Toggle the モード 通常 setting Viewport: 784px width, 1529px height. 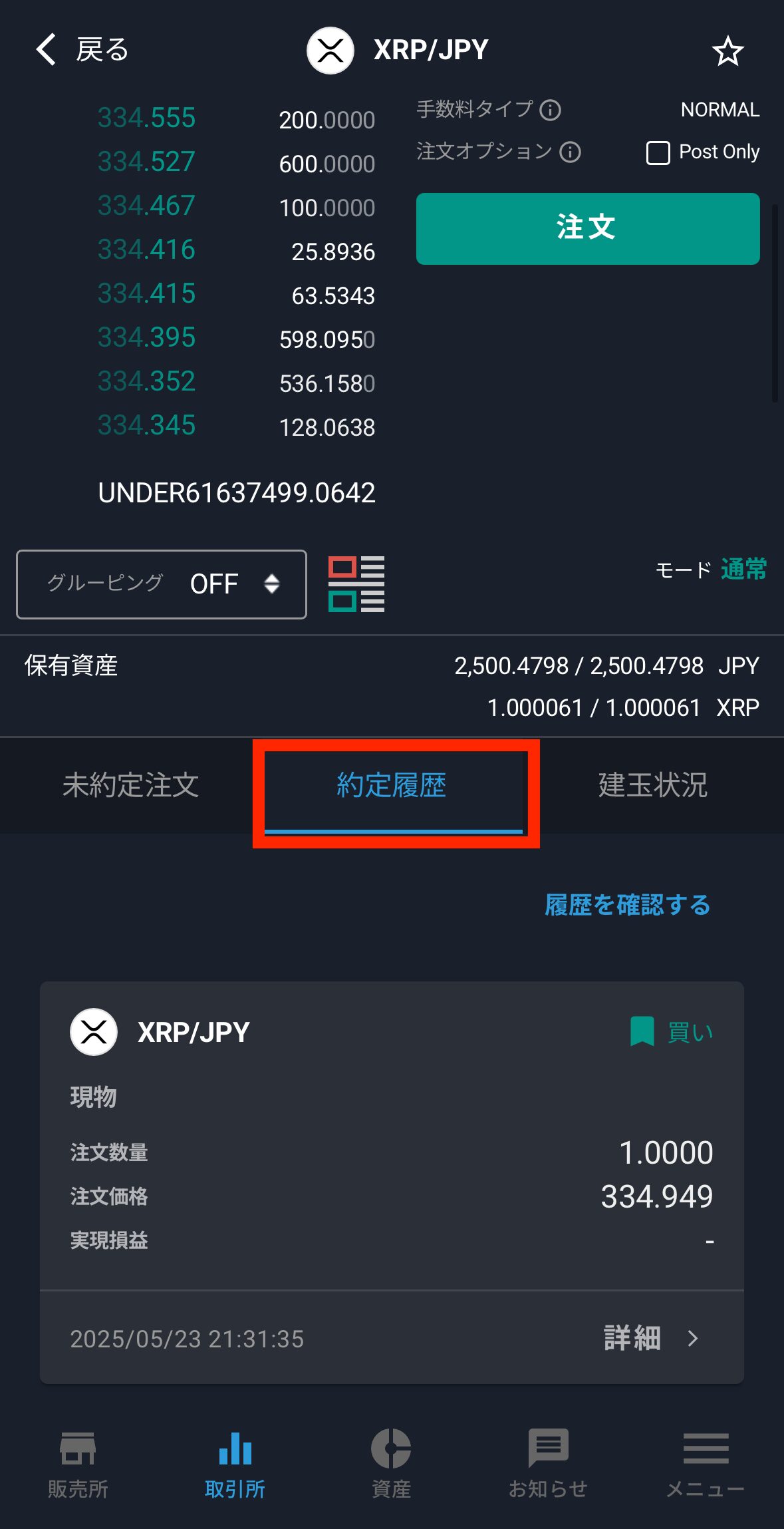pyautogui.click(x=742, y=570)
